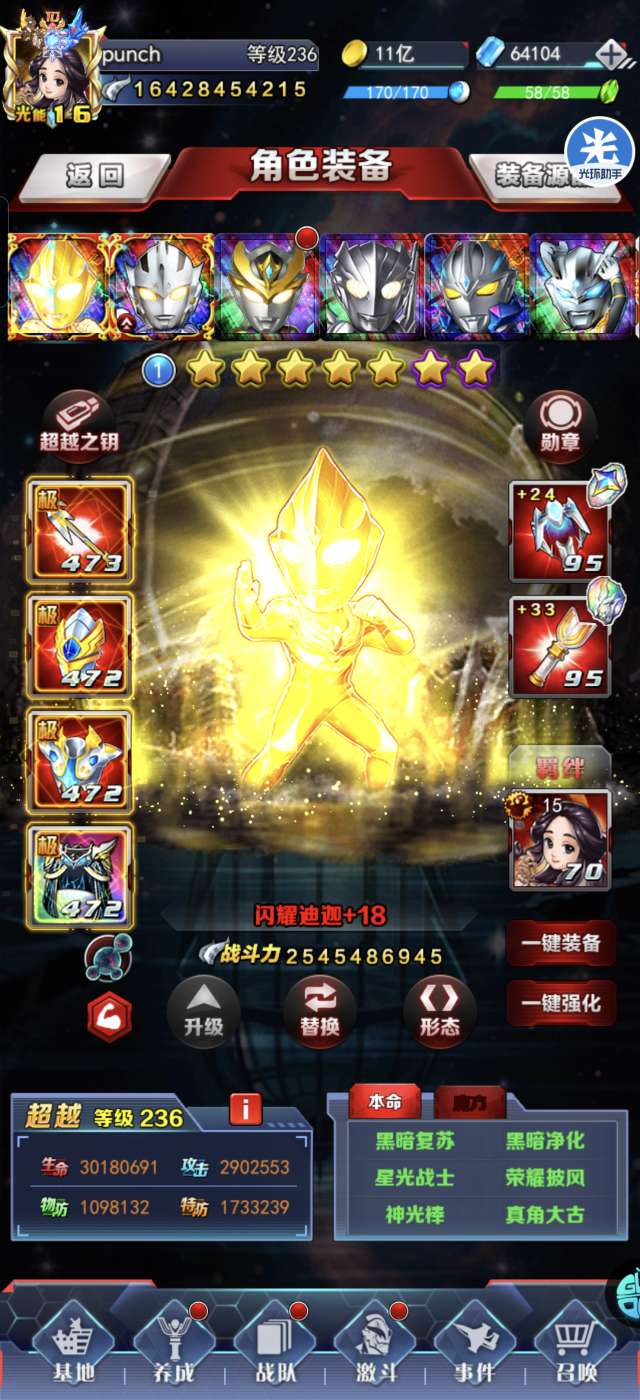Image resolution: width=640 pixels, height=1400 pixels.
Task: Tap the 升级 upgrade button
Action: coord(203,1011)
